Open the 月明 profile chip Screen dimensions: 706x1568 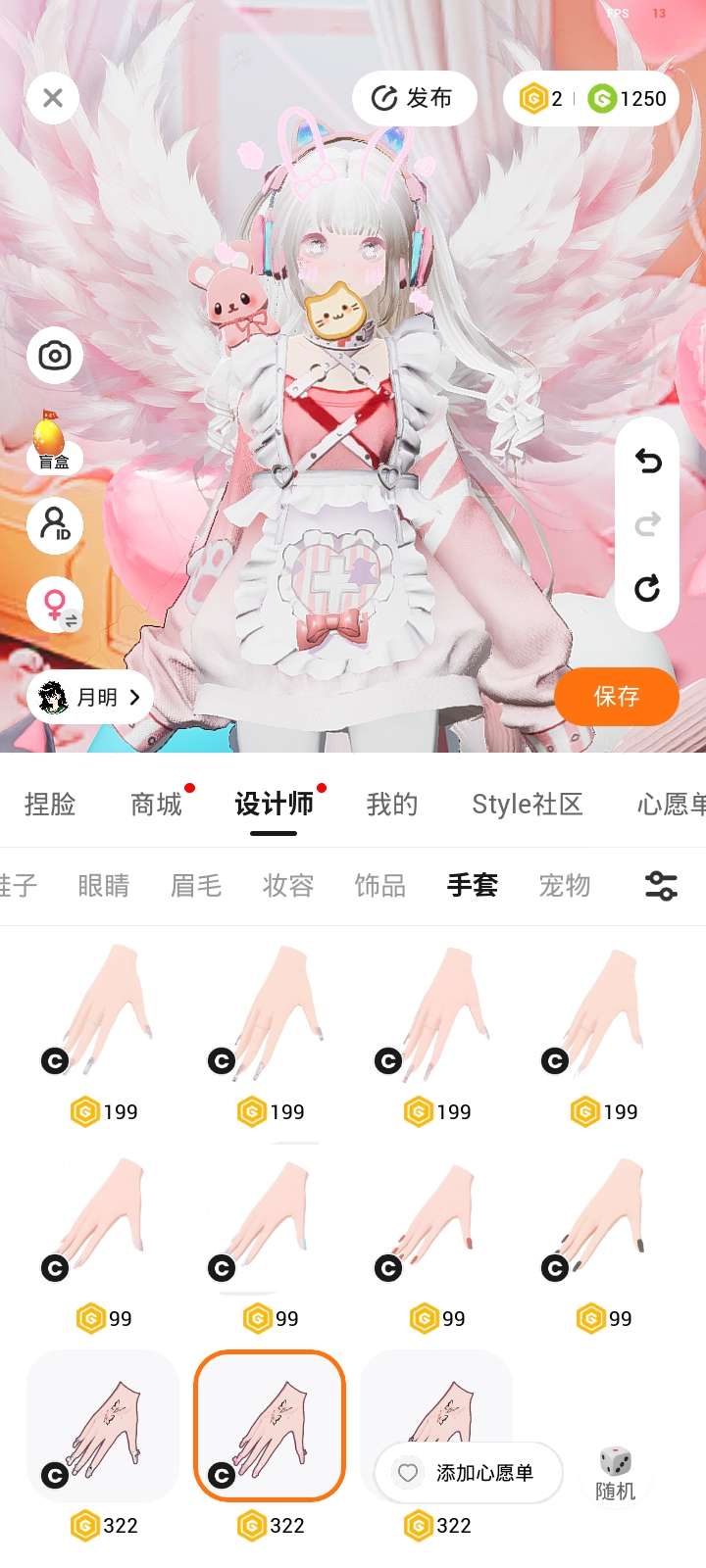(90, 697)
